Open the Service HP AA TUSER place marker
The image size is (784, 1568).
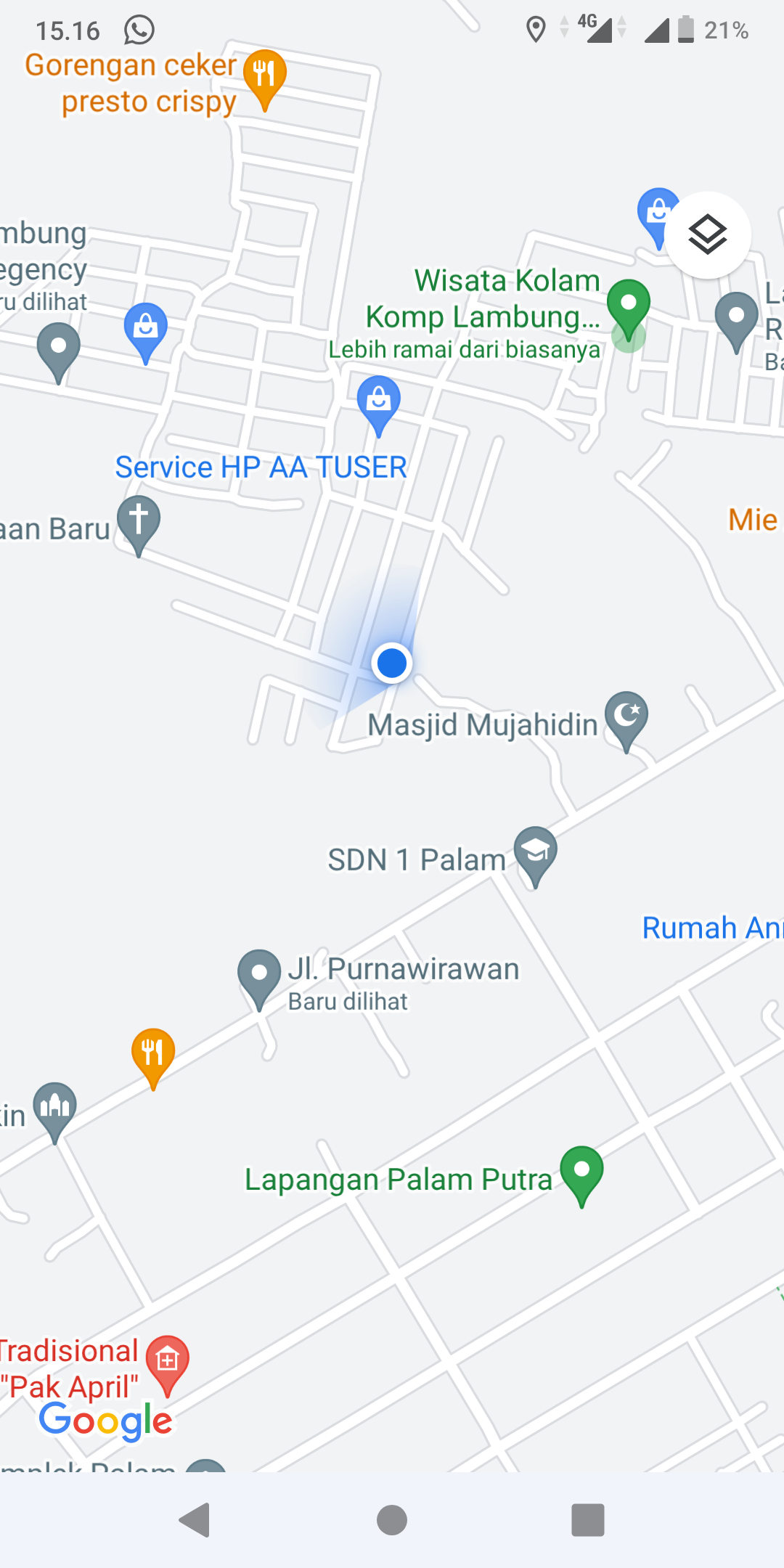coord(378,401)
